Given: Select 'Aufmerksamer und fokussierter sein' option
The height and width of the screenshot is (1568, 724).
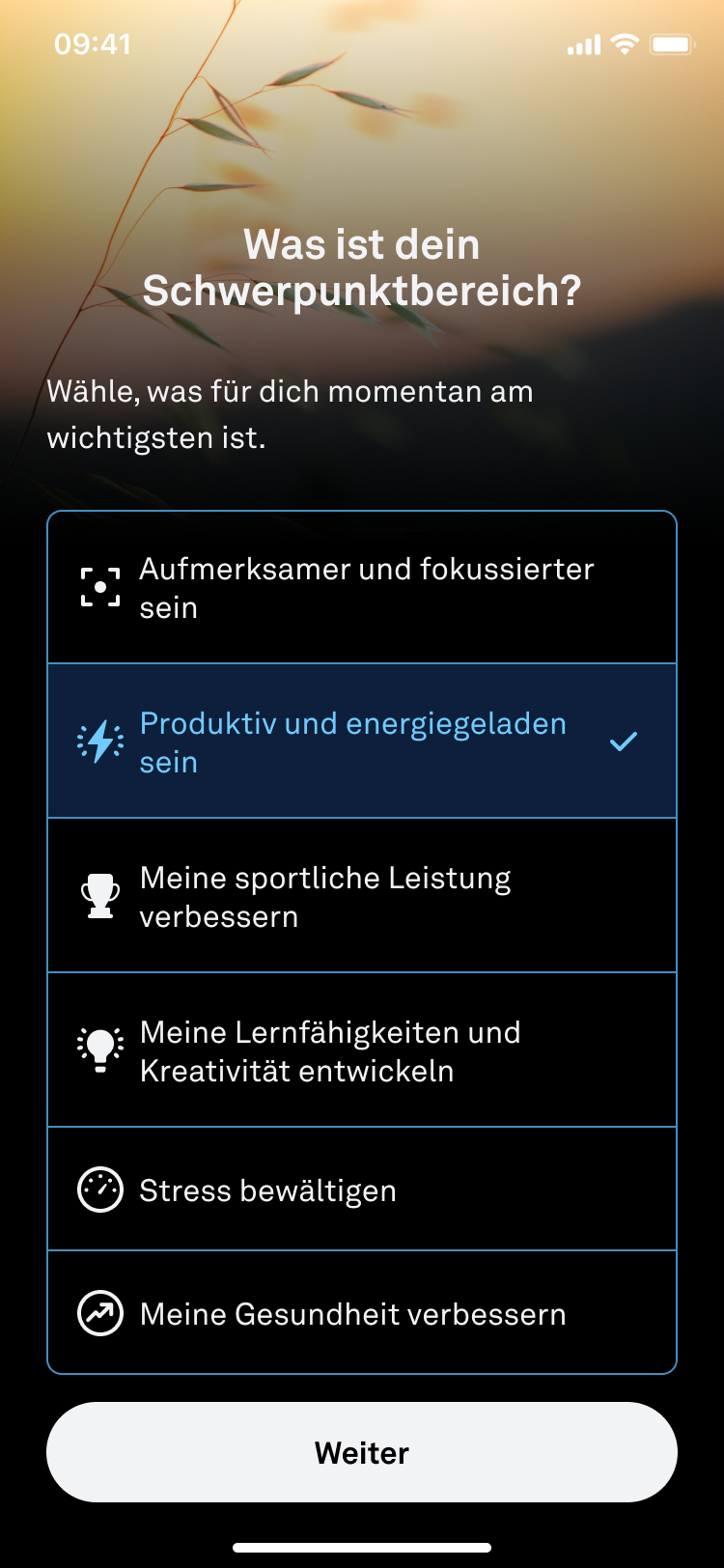Looking at the screenshot, I should pyautogui.click(x=362, y=588).
